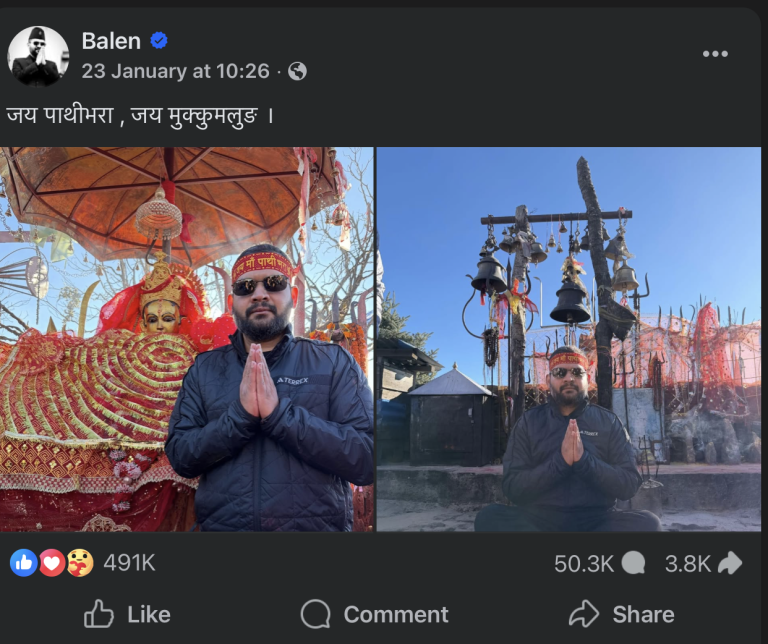Like Balen's post
The image size is (768, 644).
point(127,614)
